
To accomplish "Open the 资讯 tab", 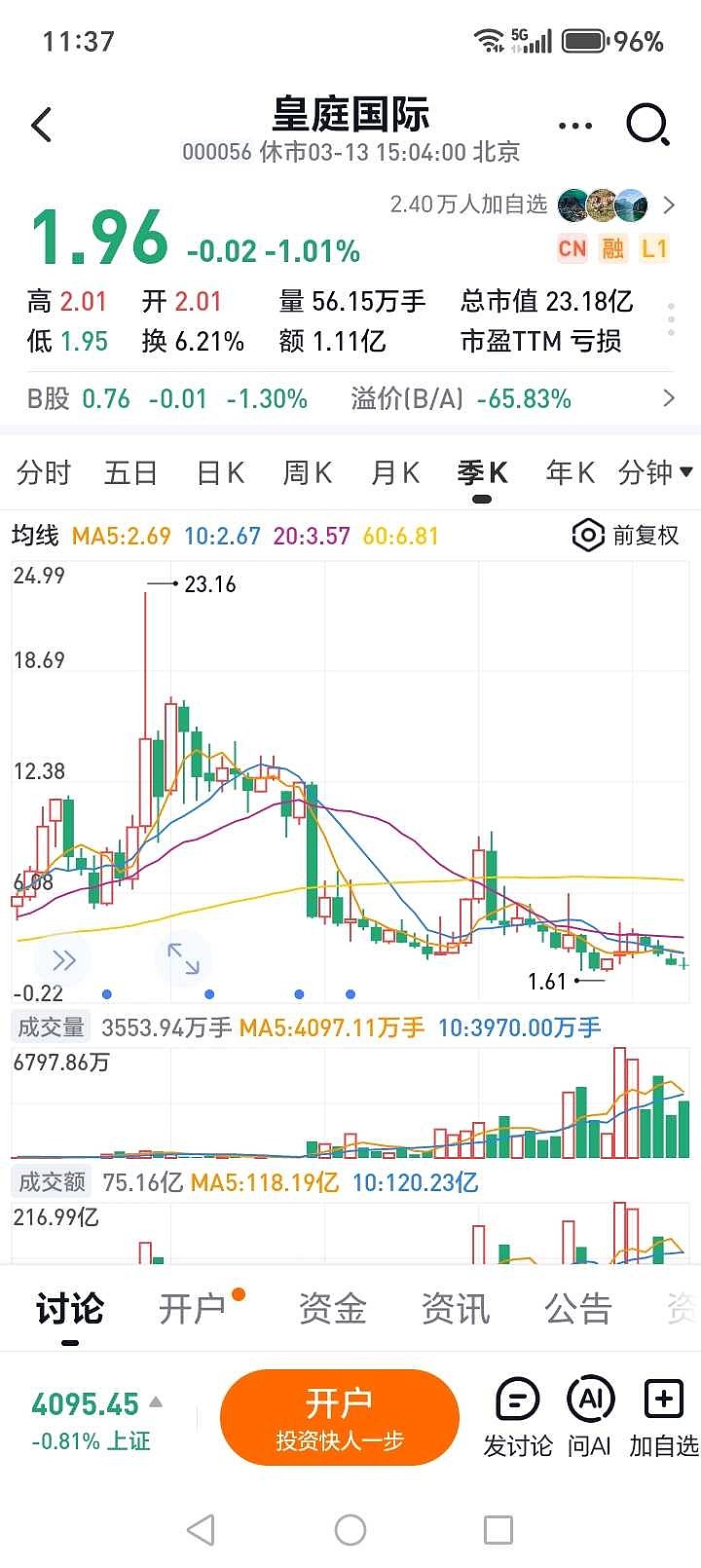I will (x=455, y=1309).
